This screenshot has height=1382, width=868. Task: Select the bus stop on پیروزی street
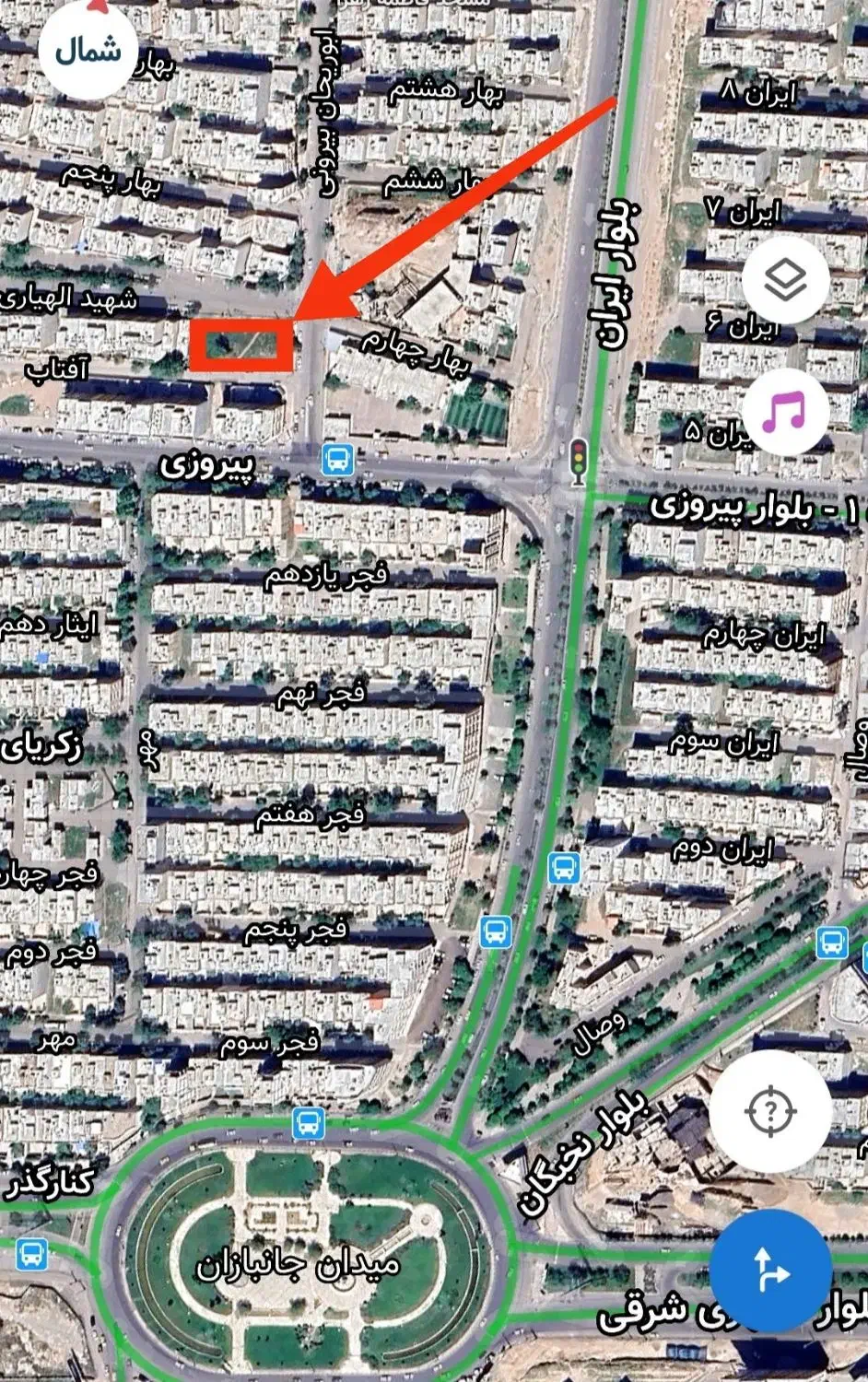pyautogui.click(x=338, y=458)
